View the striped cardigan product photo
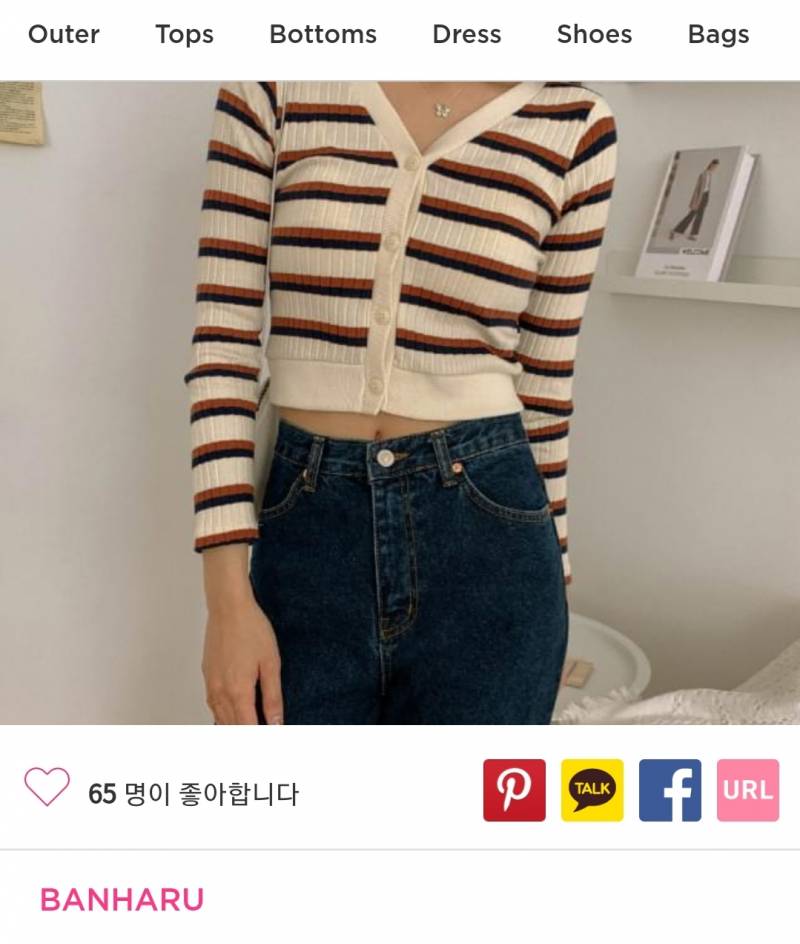Viewport: 800px width, 944px height. pyautogui.click(x=400, y=400)
